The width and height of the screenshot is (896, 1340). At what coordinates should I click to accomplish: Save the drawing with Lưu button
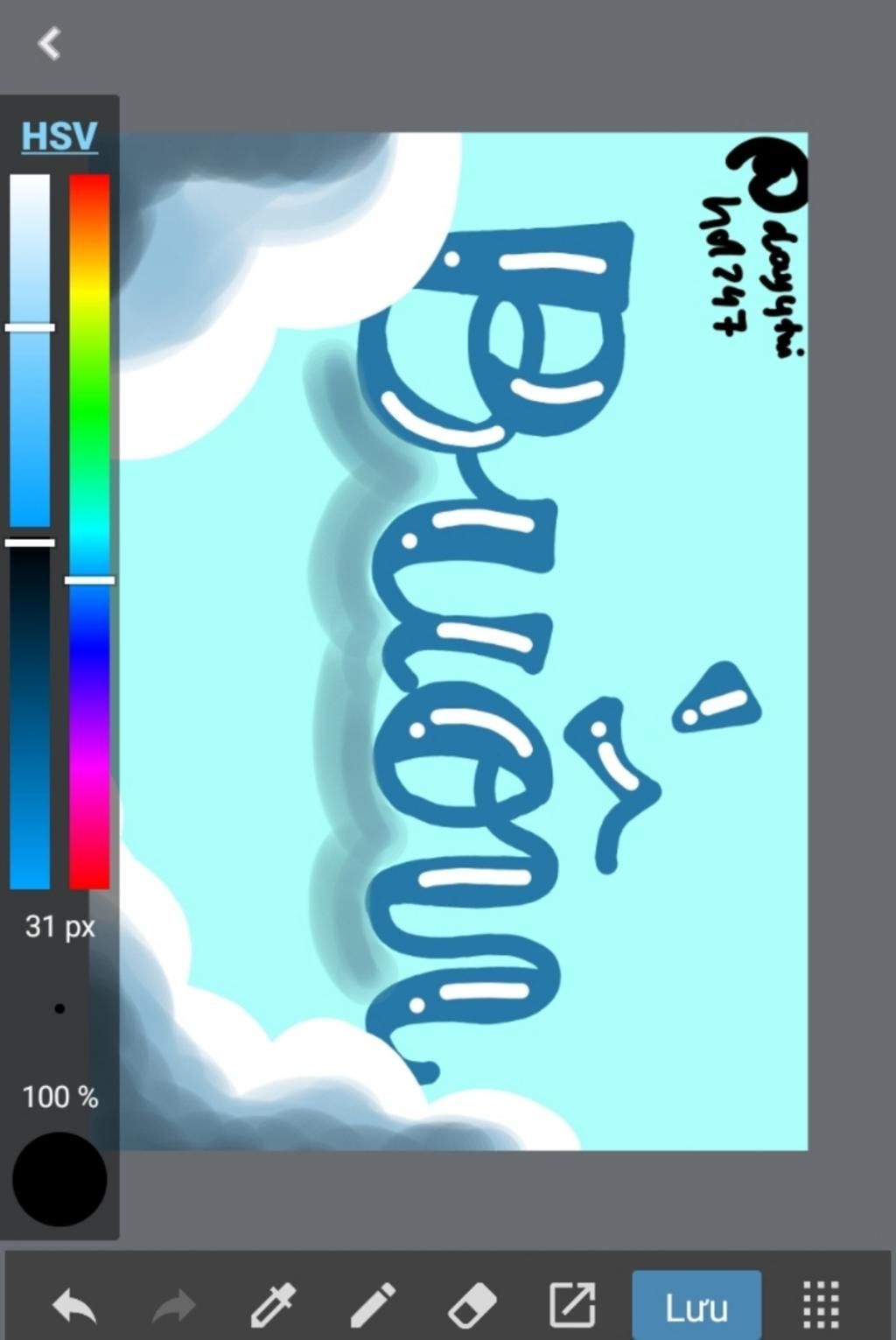pos(696,1307)
